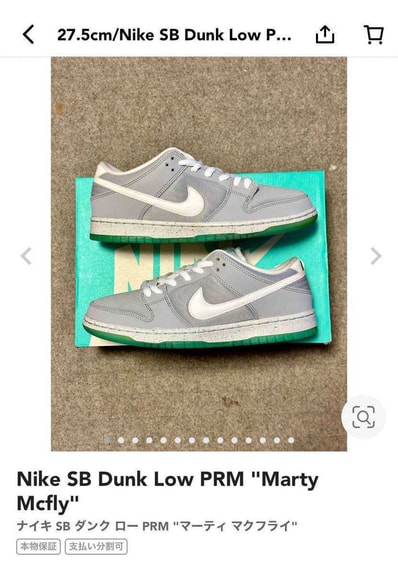Show the previous product photo

click(x=26, y=256)
